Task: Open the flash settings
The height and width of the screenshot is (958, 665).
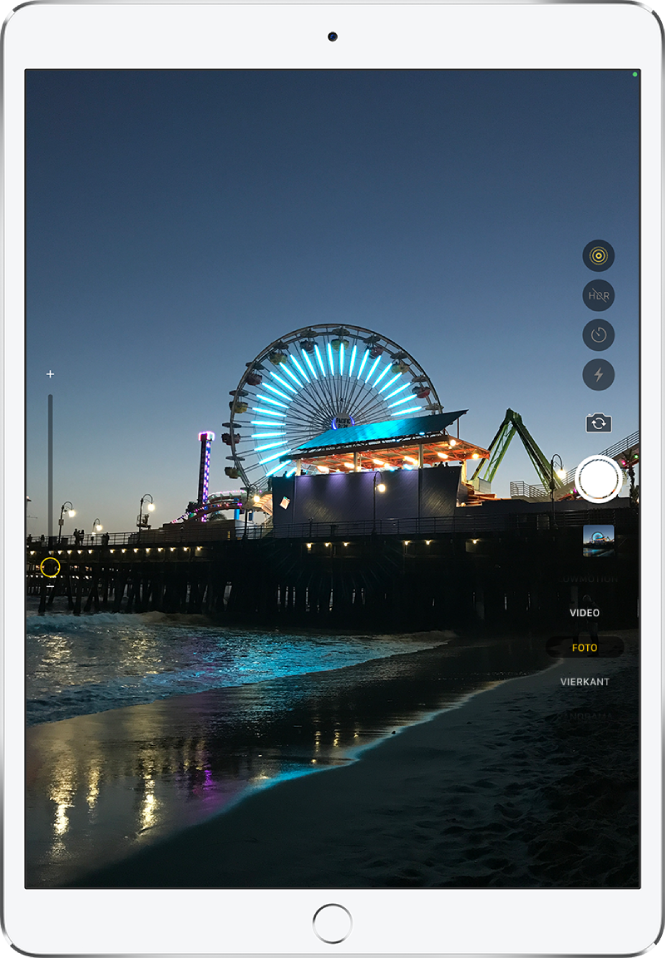Action: point(598,374)
